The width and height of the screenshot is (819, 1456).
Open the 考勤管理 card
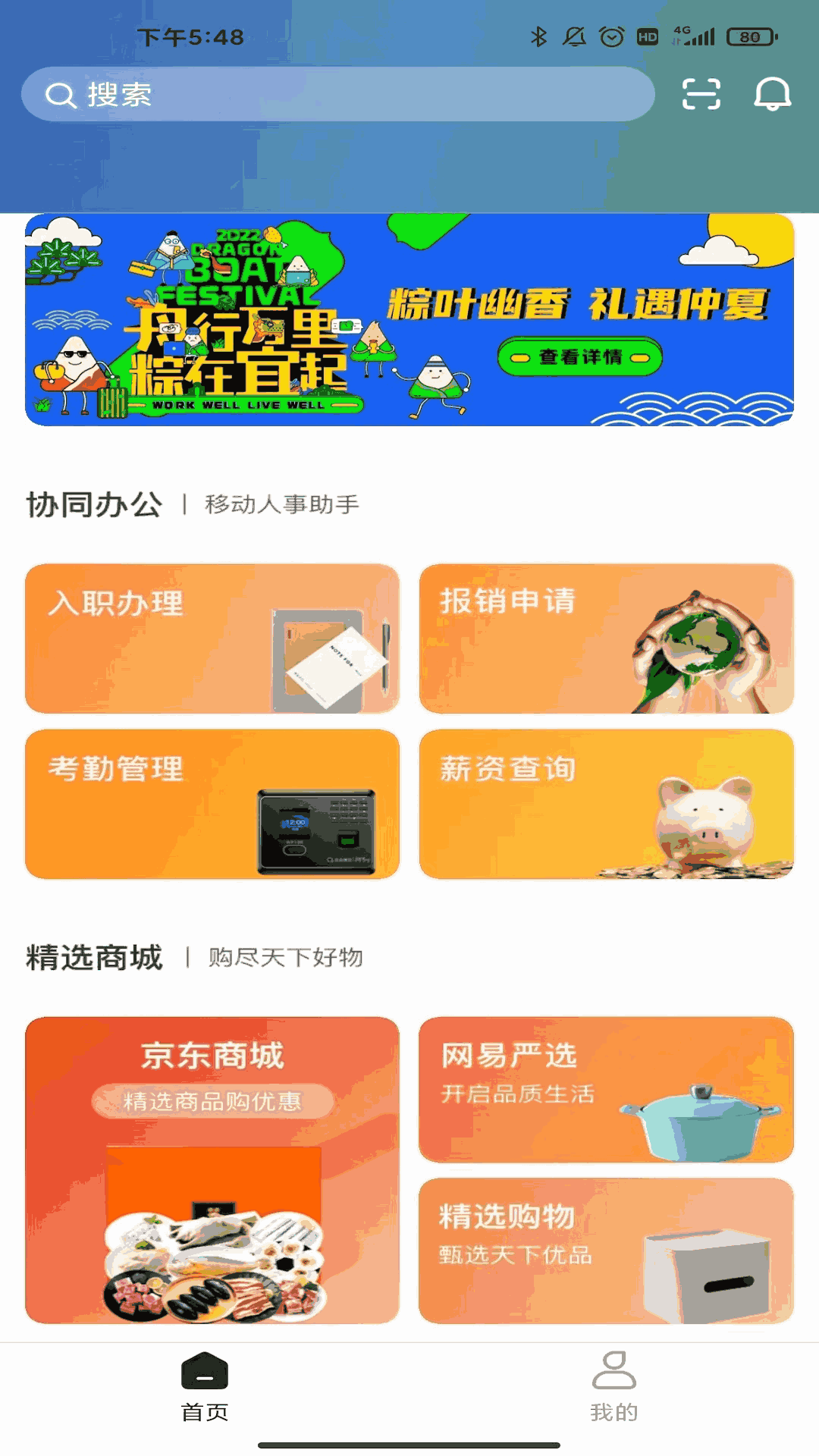212,804
